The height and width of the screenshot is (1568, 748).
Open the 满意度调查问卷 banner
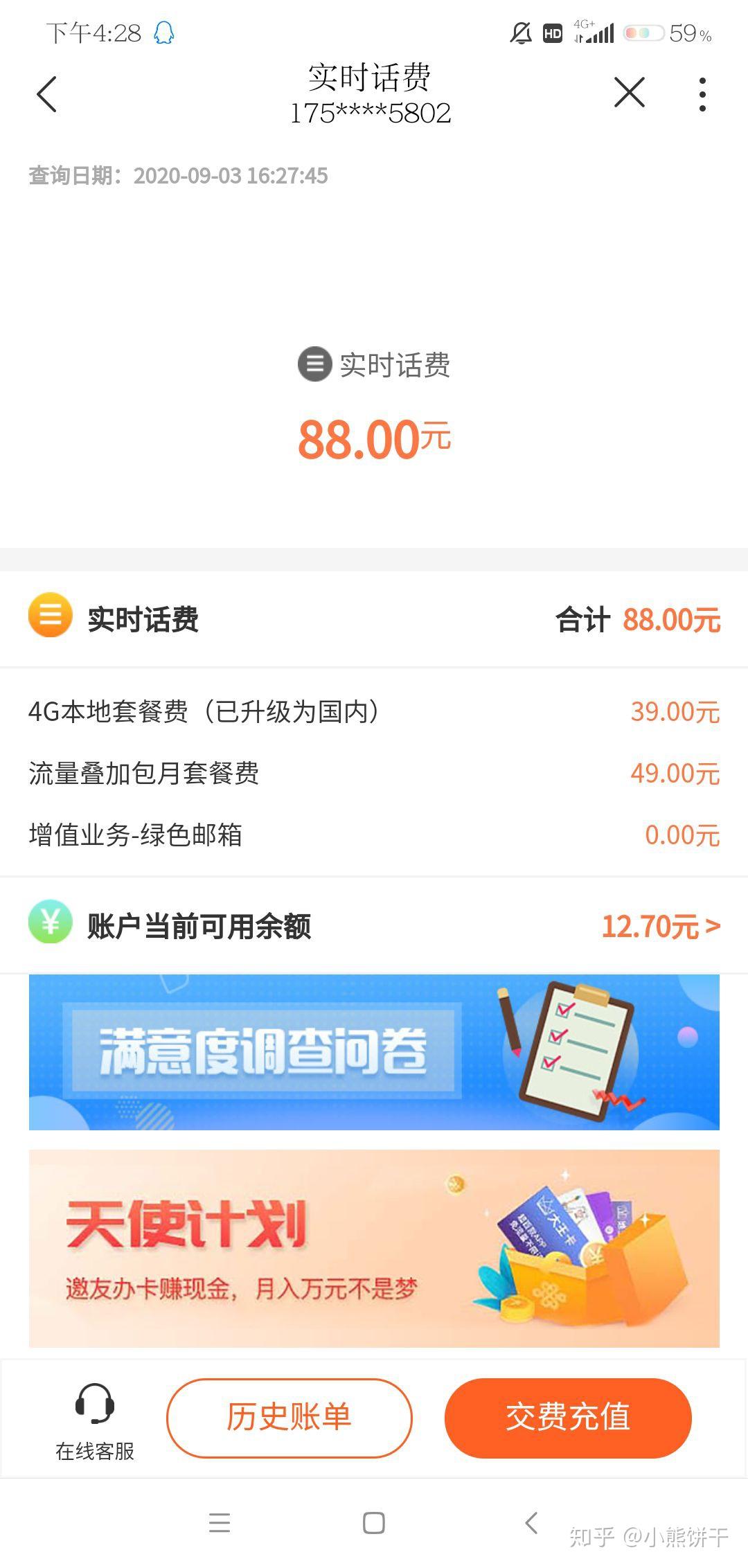[374, 1052]
